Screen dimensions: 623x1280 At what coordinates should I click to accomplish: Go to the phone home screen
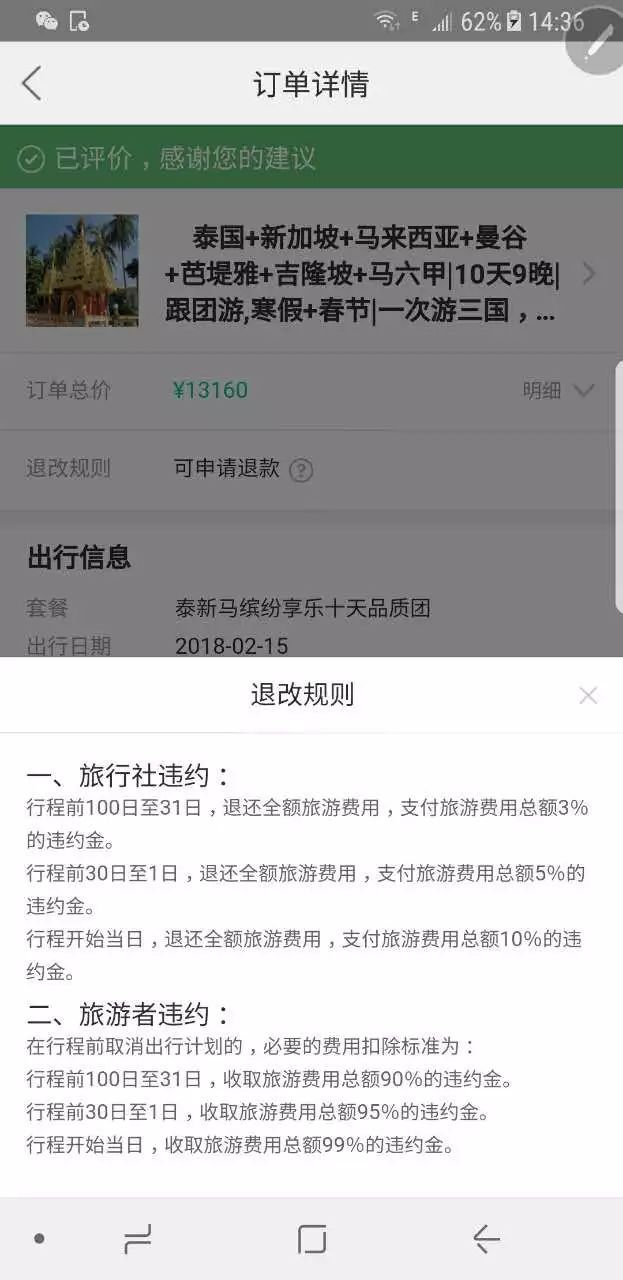click(312, 1240)
